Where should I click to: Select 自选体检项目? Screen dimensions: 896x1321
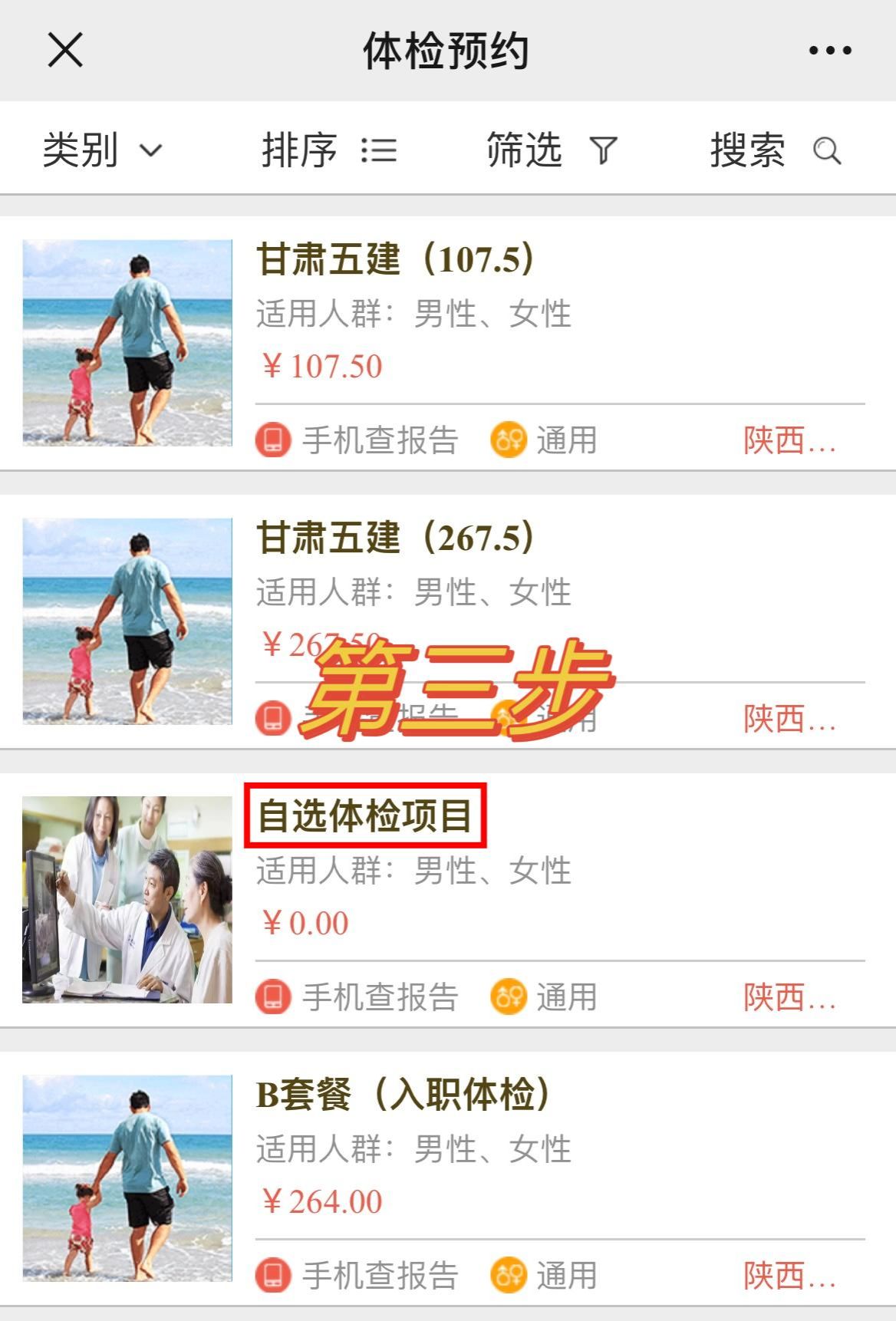tap(365, 815)
